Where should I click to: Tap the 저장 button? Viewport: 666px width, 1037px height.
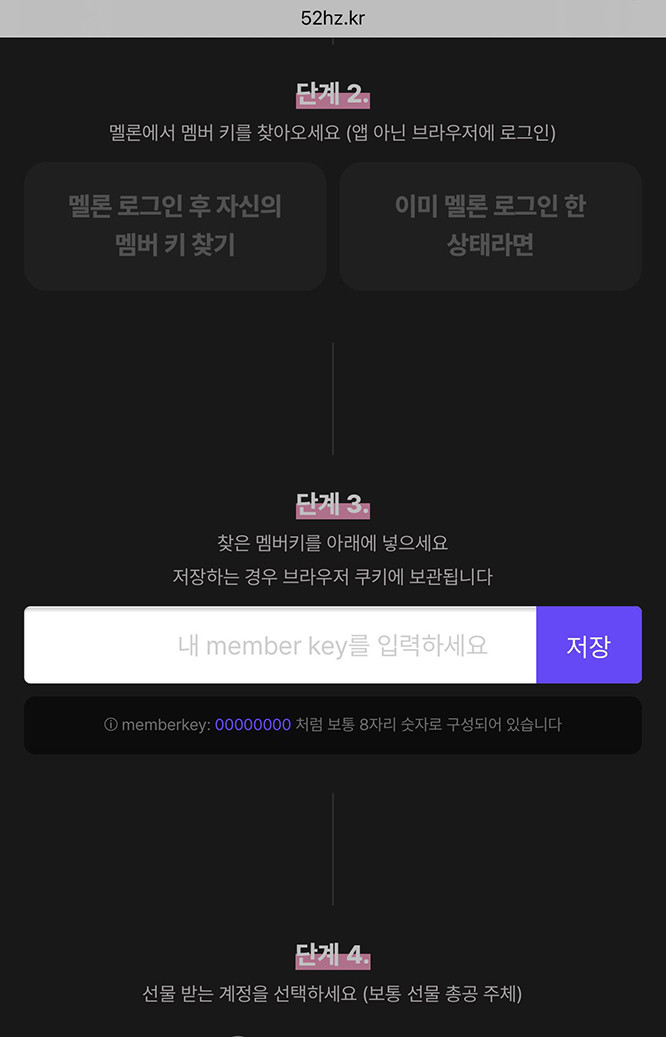pos(588,645)
